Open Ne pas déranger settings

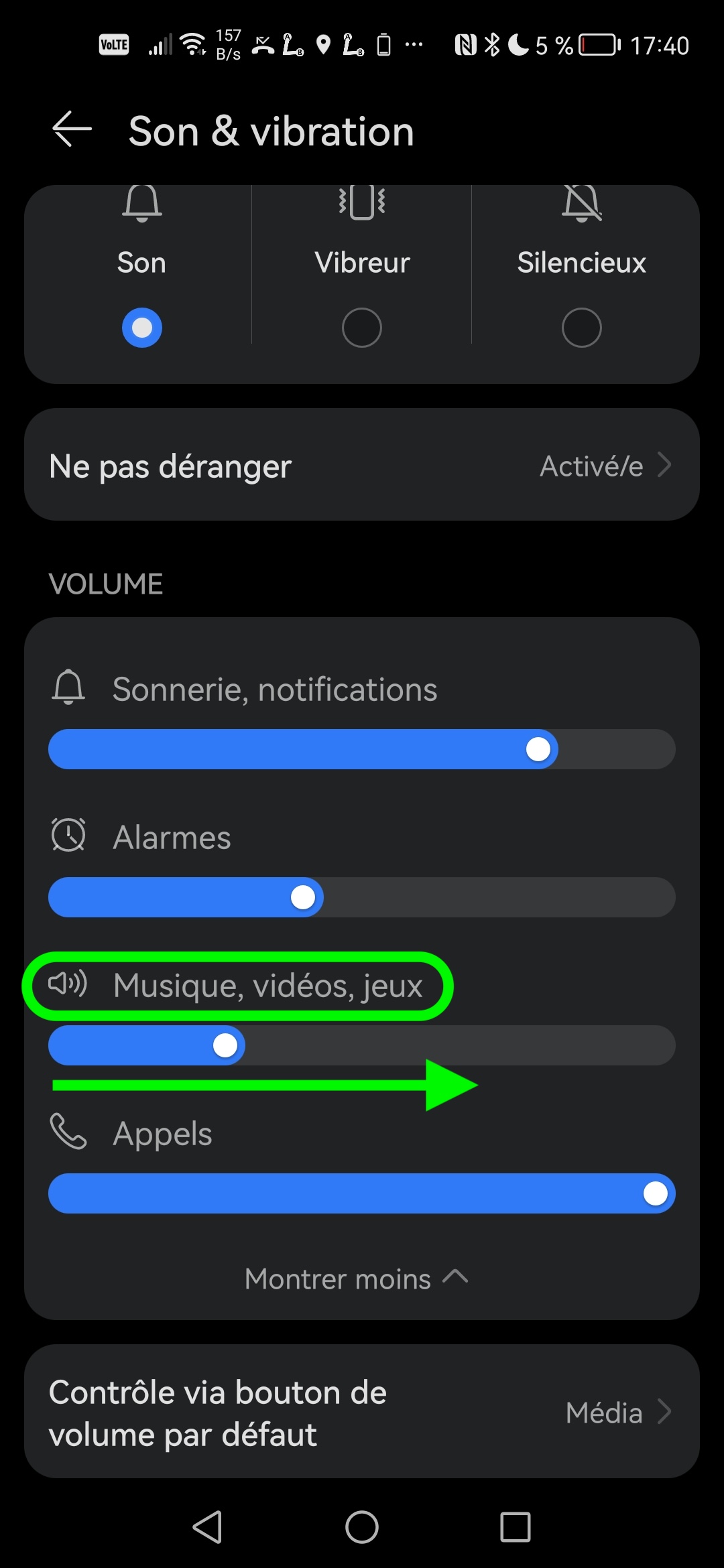click(362, 465)
